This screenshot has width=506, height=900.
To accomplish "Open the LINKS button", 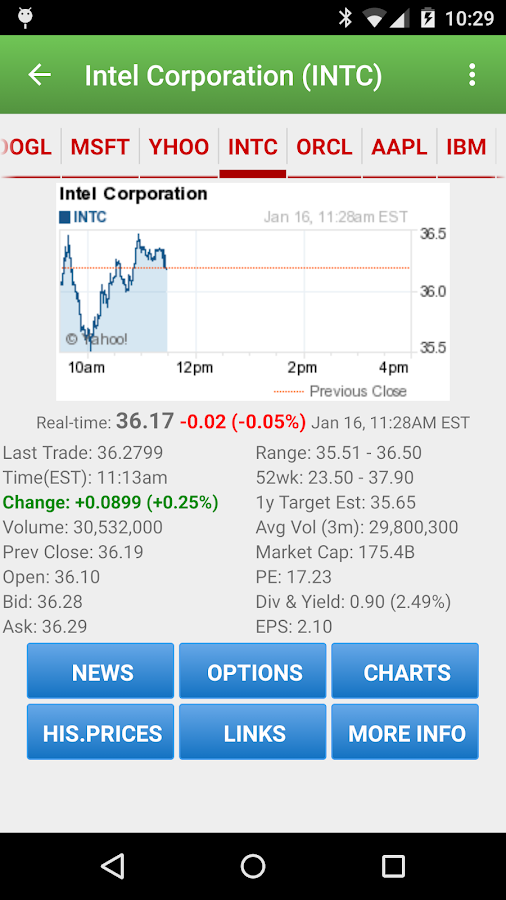I will (252, 732).
